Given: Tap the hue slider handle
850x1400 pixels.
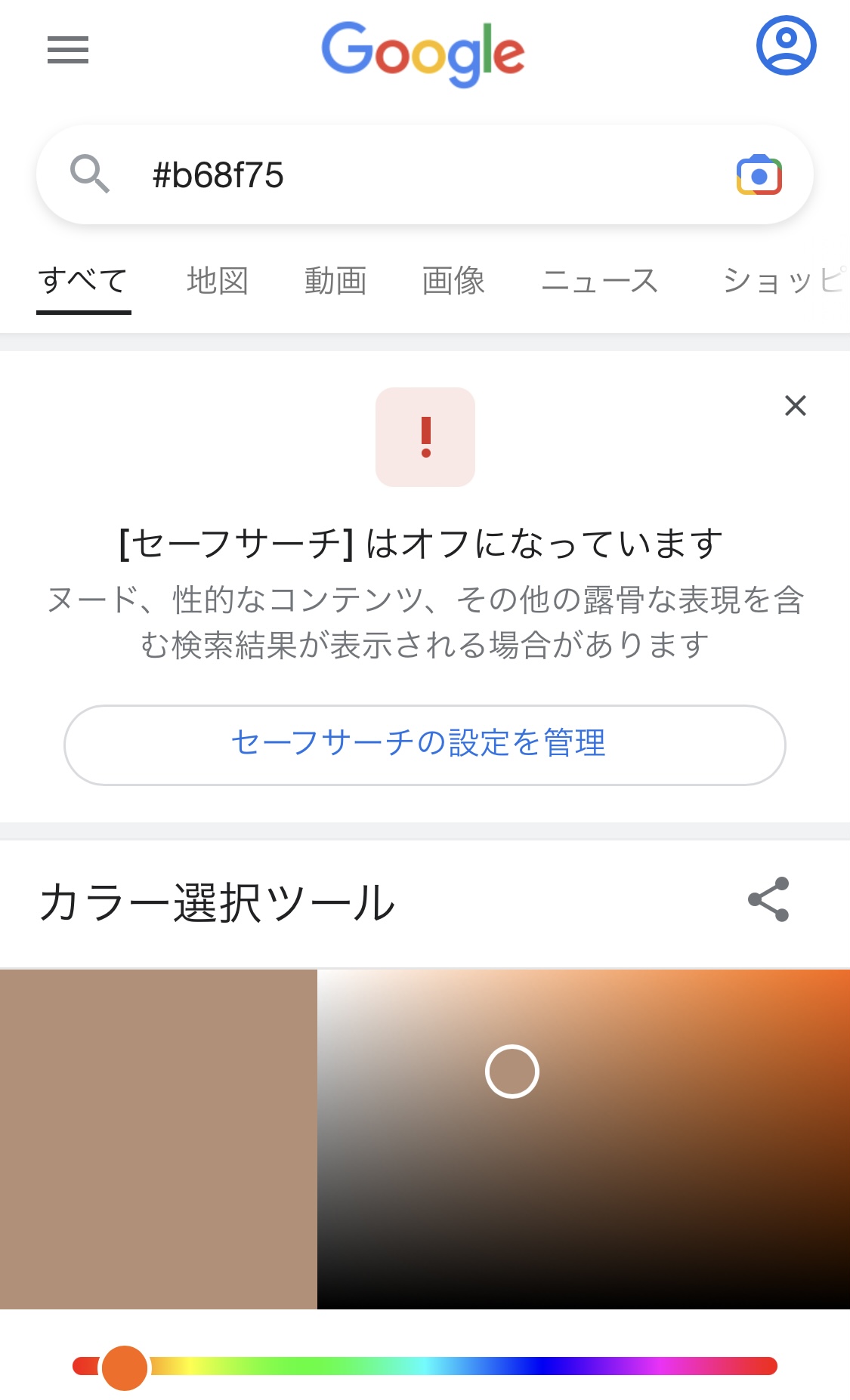Looking at the screenshot, I should pos(125,1368).
